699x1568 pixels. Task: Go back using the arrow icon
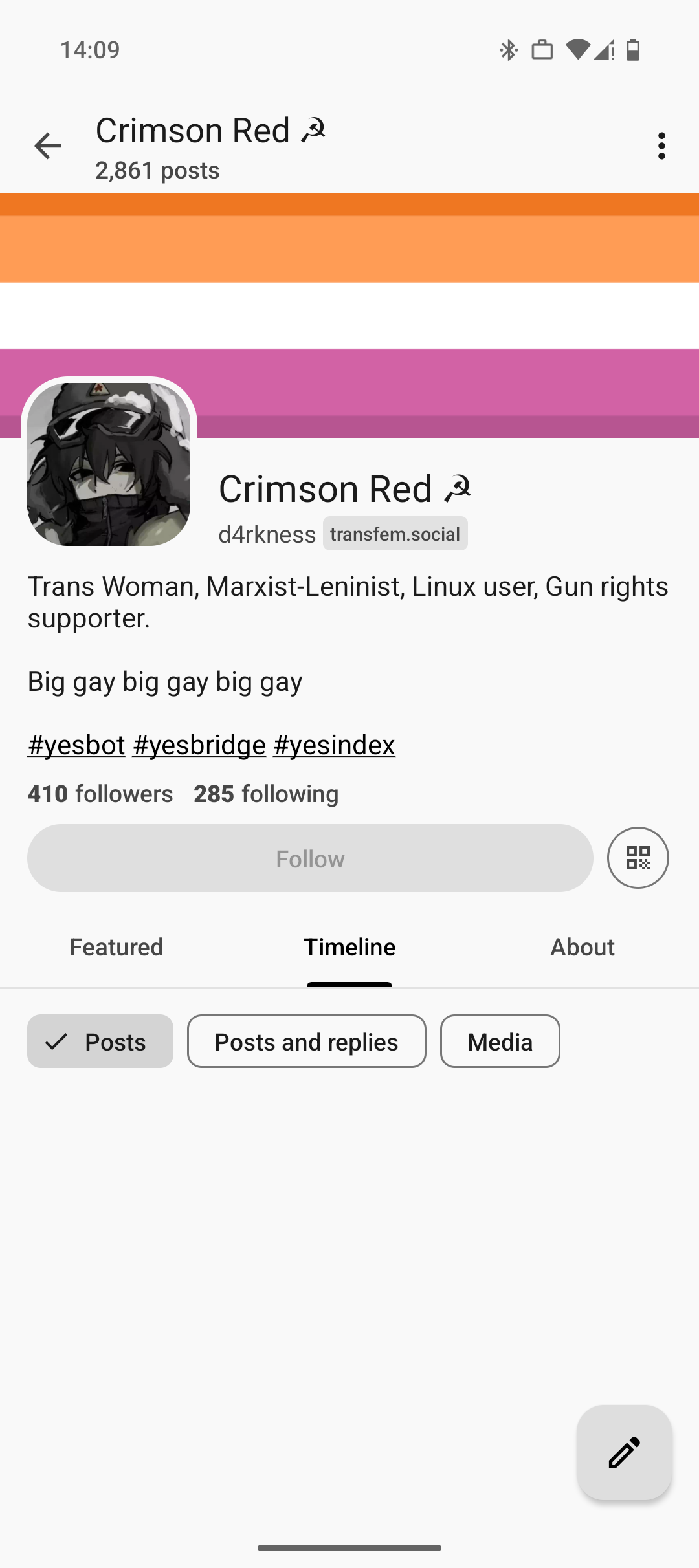pos(47,146)
